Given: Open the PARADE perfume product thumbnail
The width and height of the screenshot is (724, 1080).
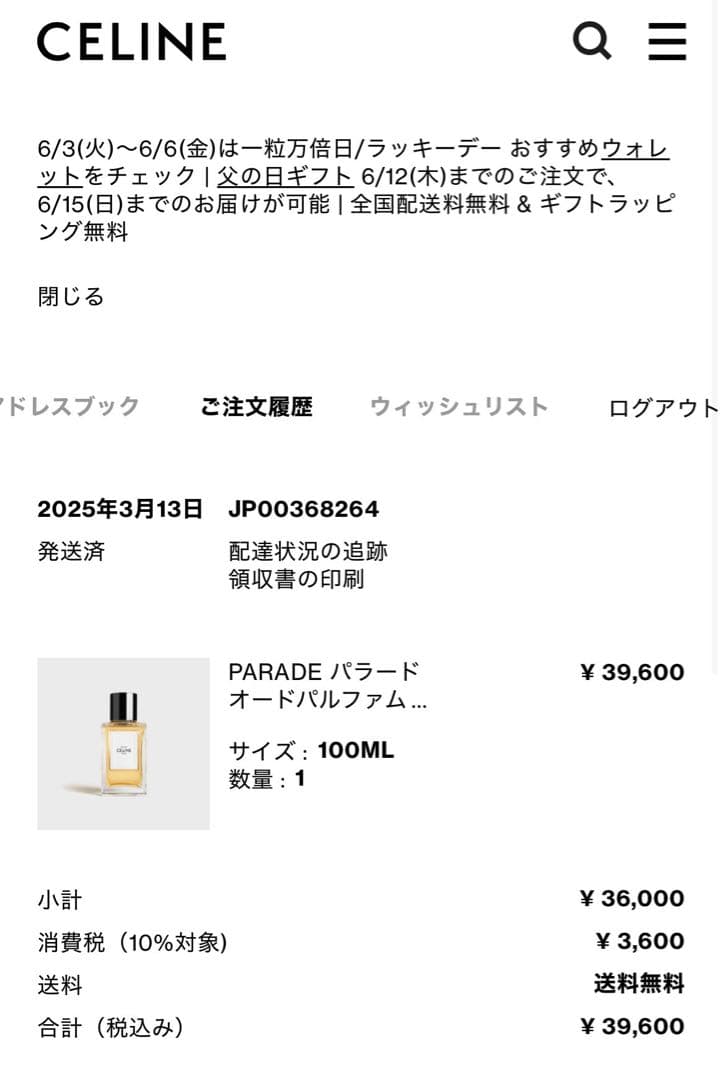Looking at the screenshot, I should tap(123, 744).
